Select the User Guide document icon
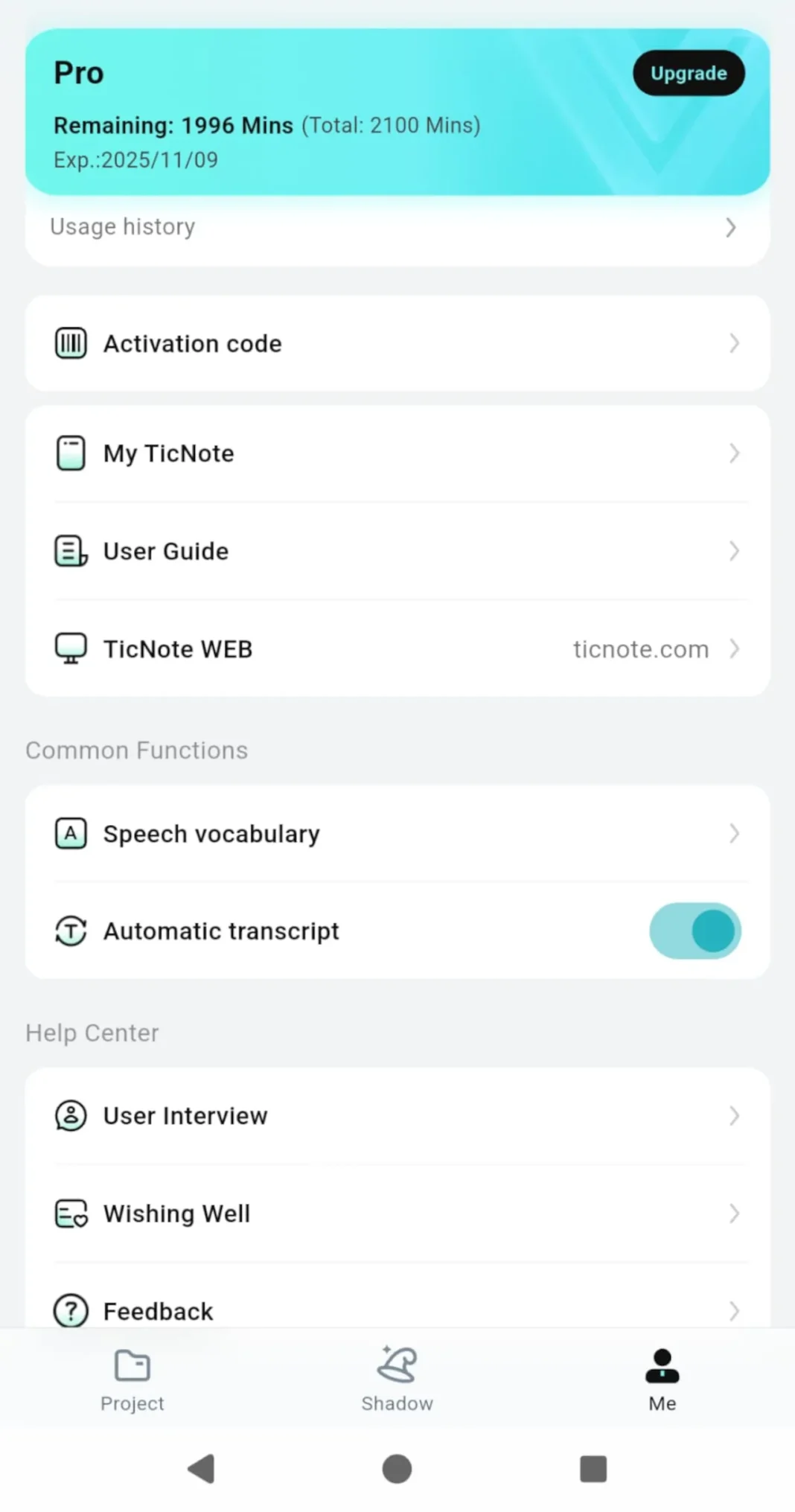 (70, 551)
